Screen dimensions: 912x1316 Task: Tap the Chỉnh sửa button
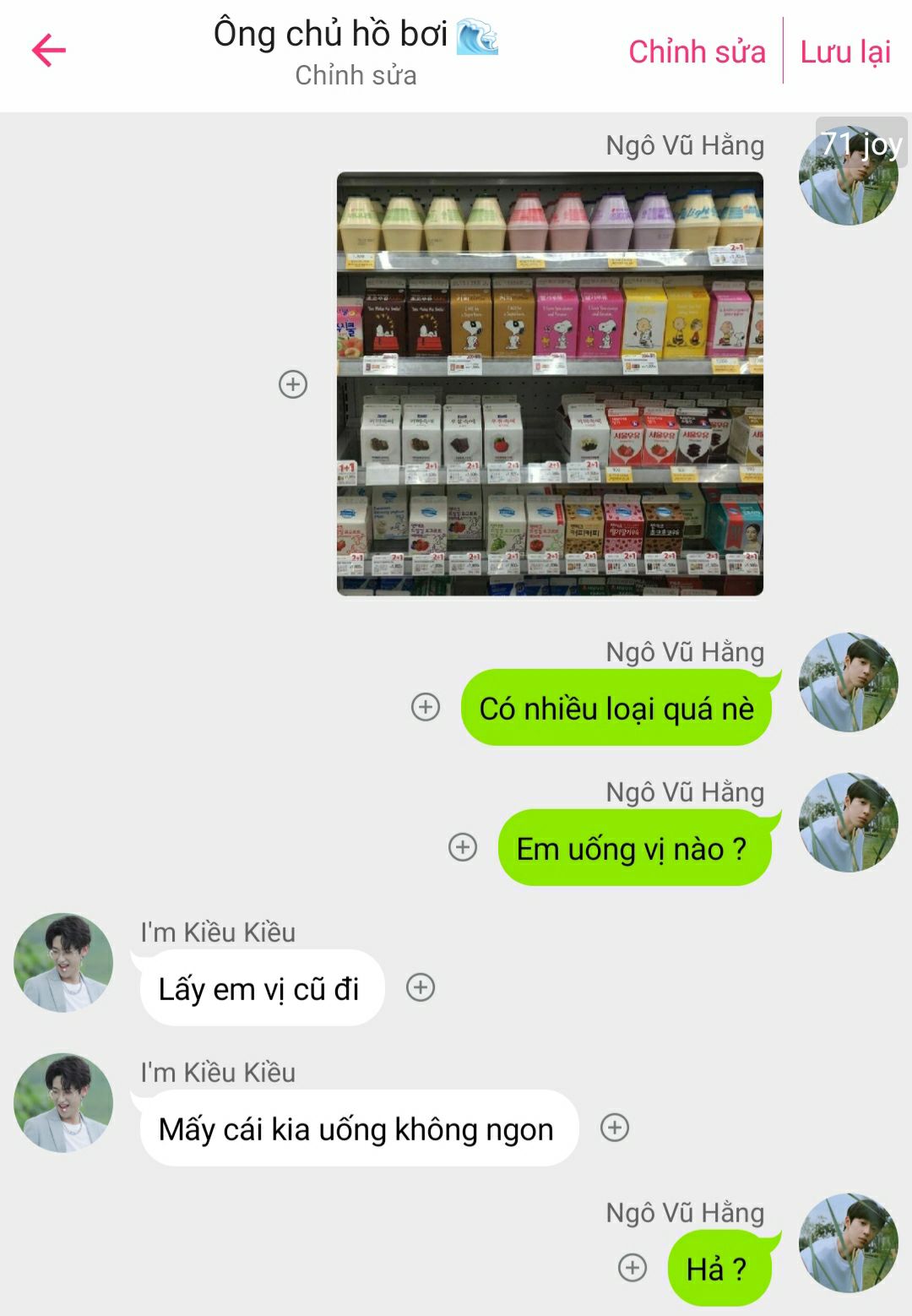(x=697, y=52)
